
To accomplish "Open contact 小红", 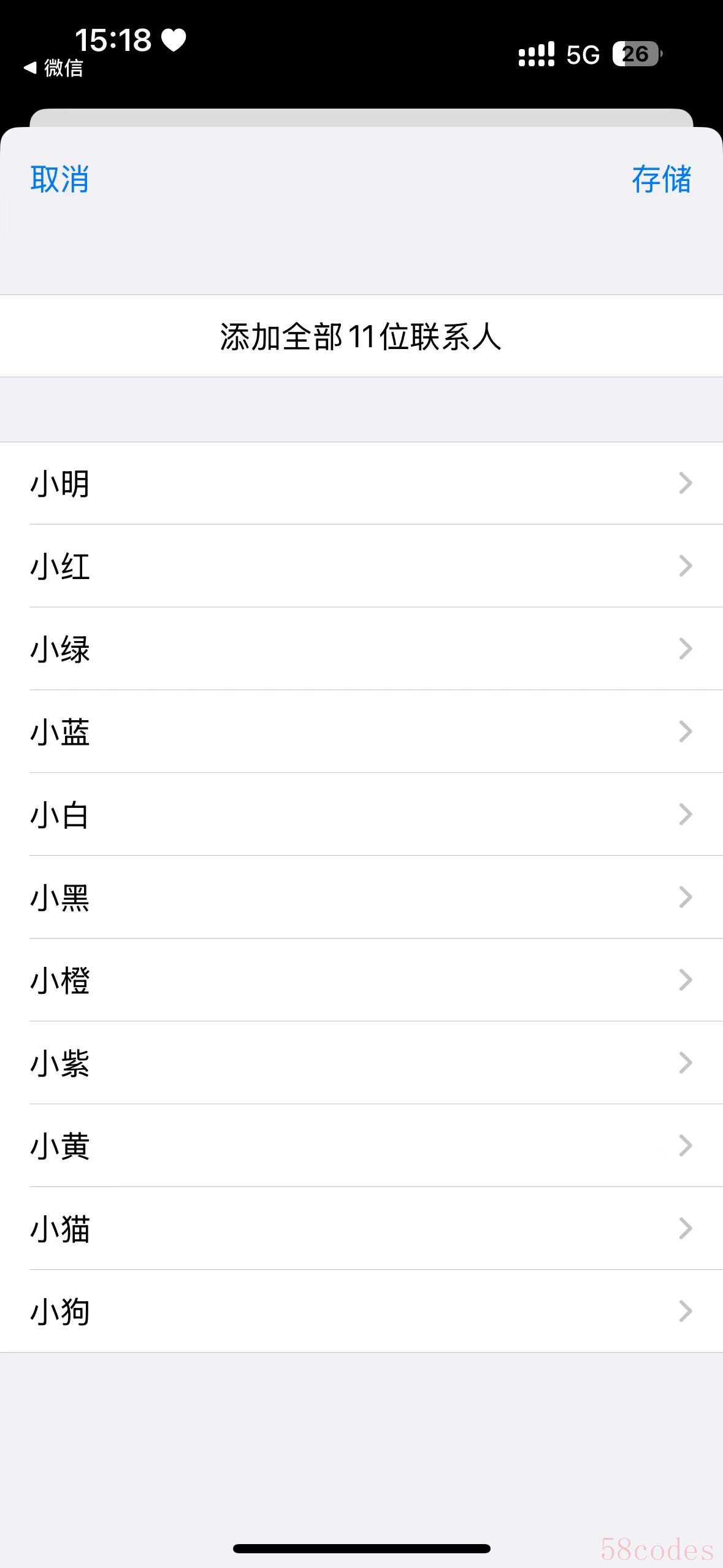I will [x=361, y=566].
